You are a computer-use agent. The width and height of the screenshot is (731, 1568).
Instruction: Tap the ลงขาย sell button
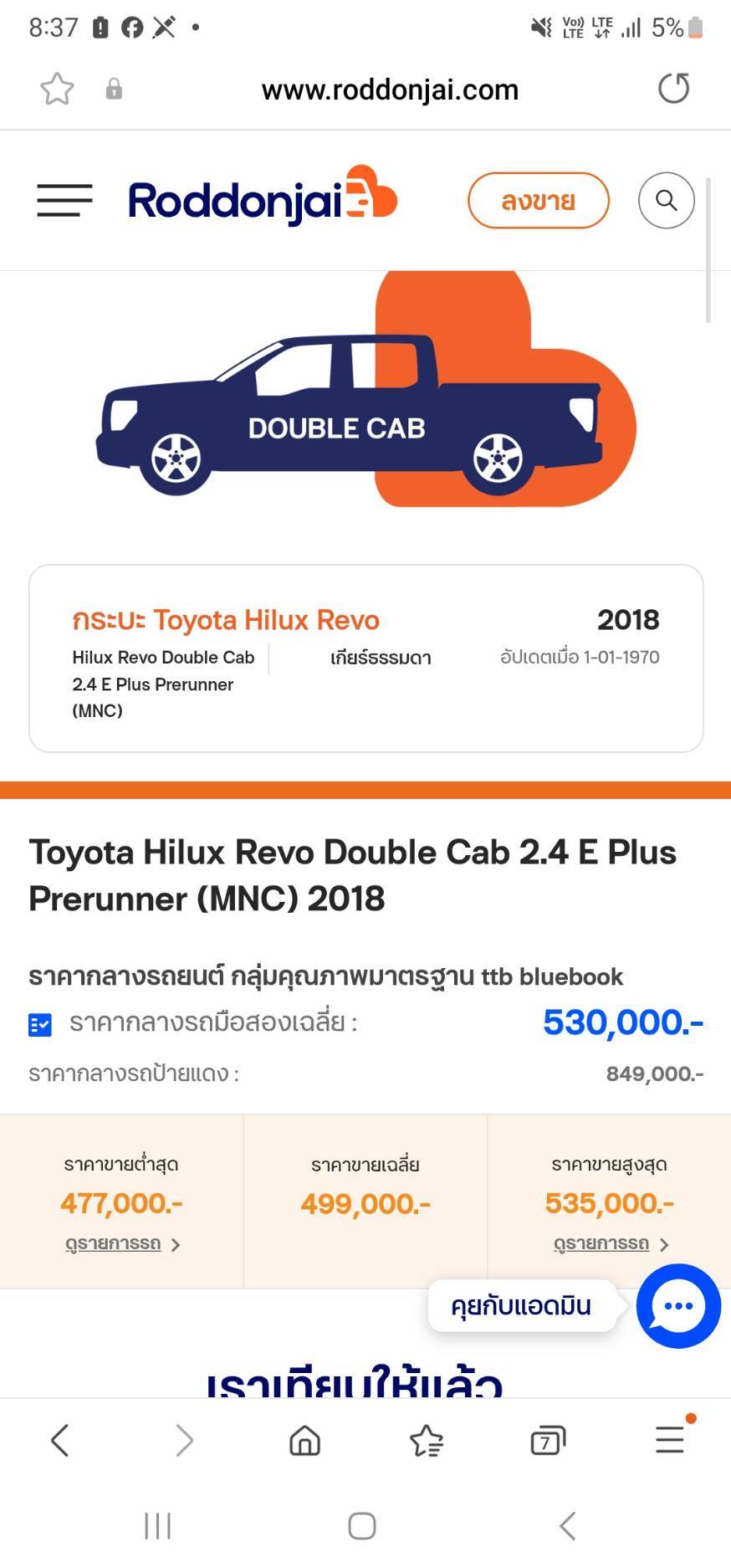538,201
